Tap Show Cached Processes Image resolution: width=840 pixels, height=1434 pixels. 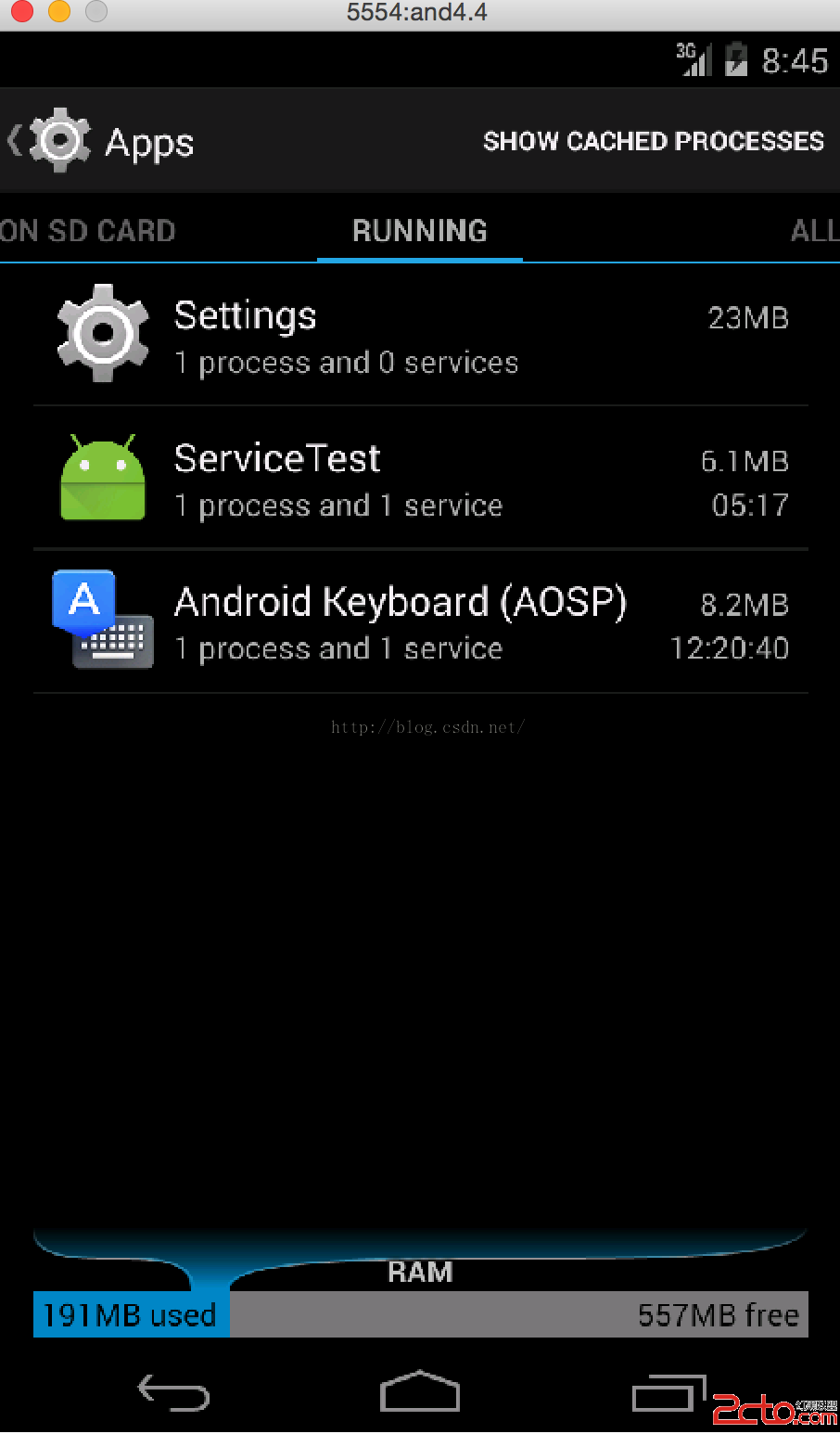pos(653,141)
